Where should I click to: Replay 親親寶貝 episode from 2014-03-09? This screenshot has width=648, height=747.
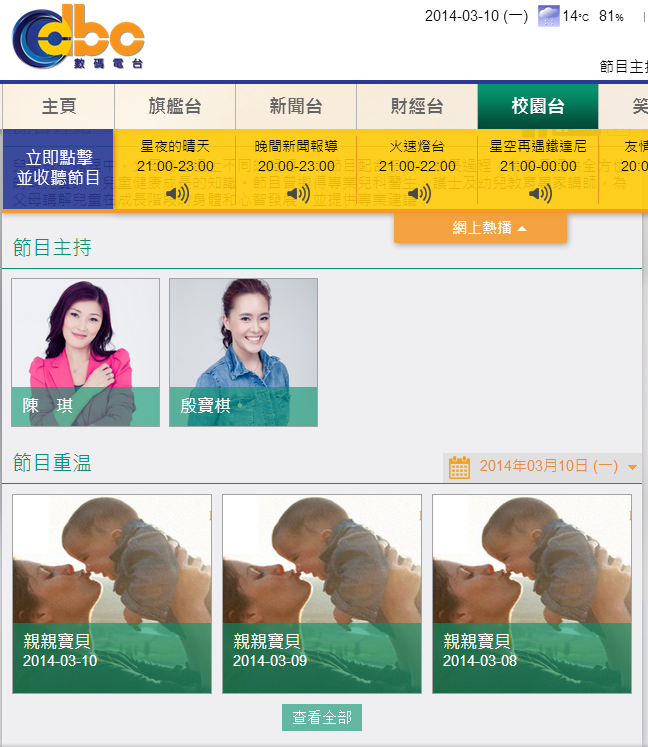[x=322, y=593]
